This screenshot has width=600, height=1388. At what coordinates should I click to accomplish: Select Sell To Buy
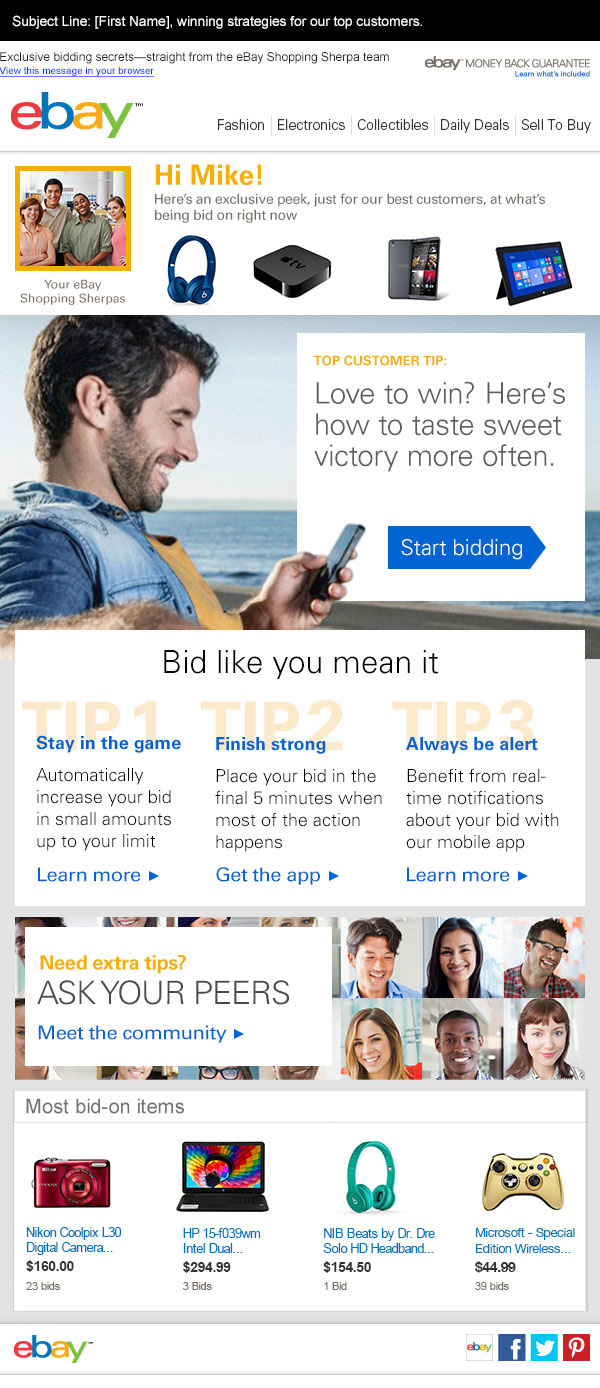(x=556, y=125)
